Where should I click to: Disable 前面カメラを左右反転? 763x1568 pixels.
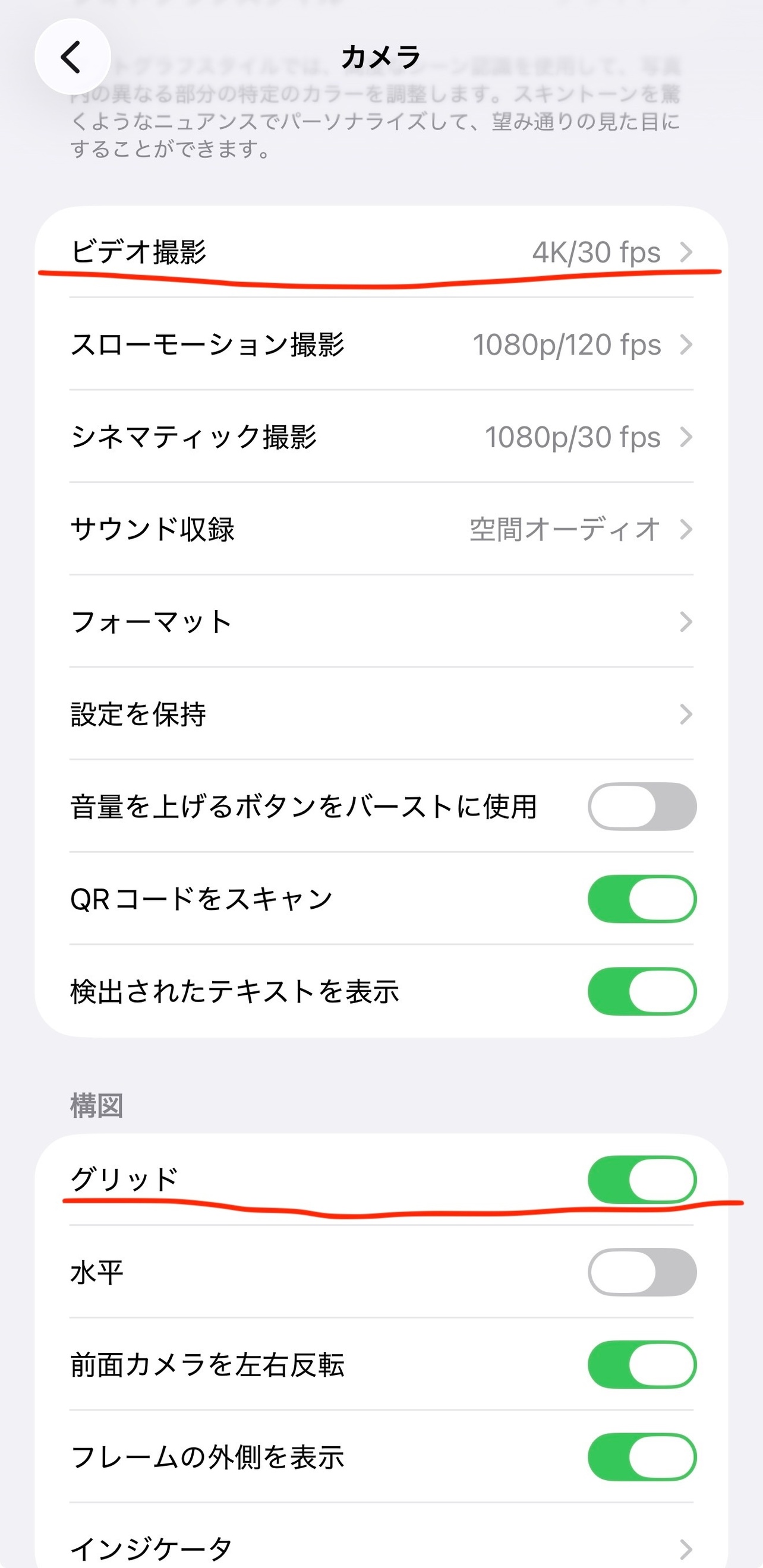[641, 1365]
